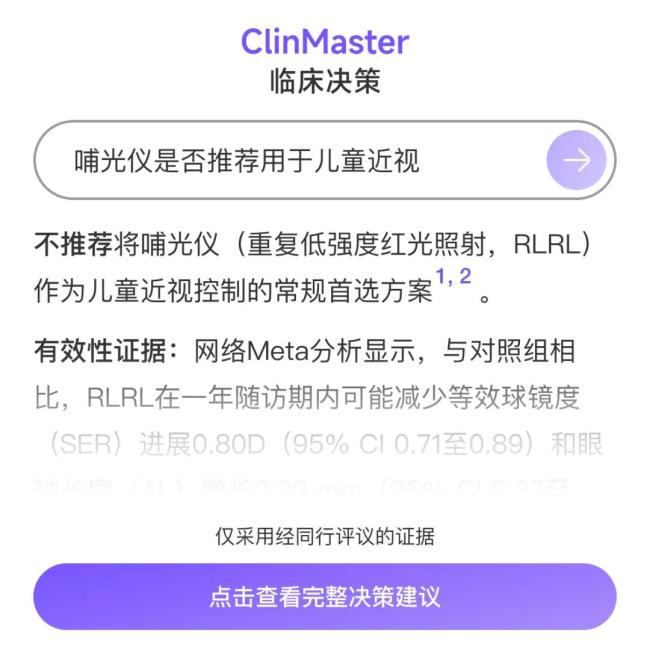Tap the search field with 哺光仪 query

tap(290, 161)
